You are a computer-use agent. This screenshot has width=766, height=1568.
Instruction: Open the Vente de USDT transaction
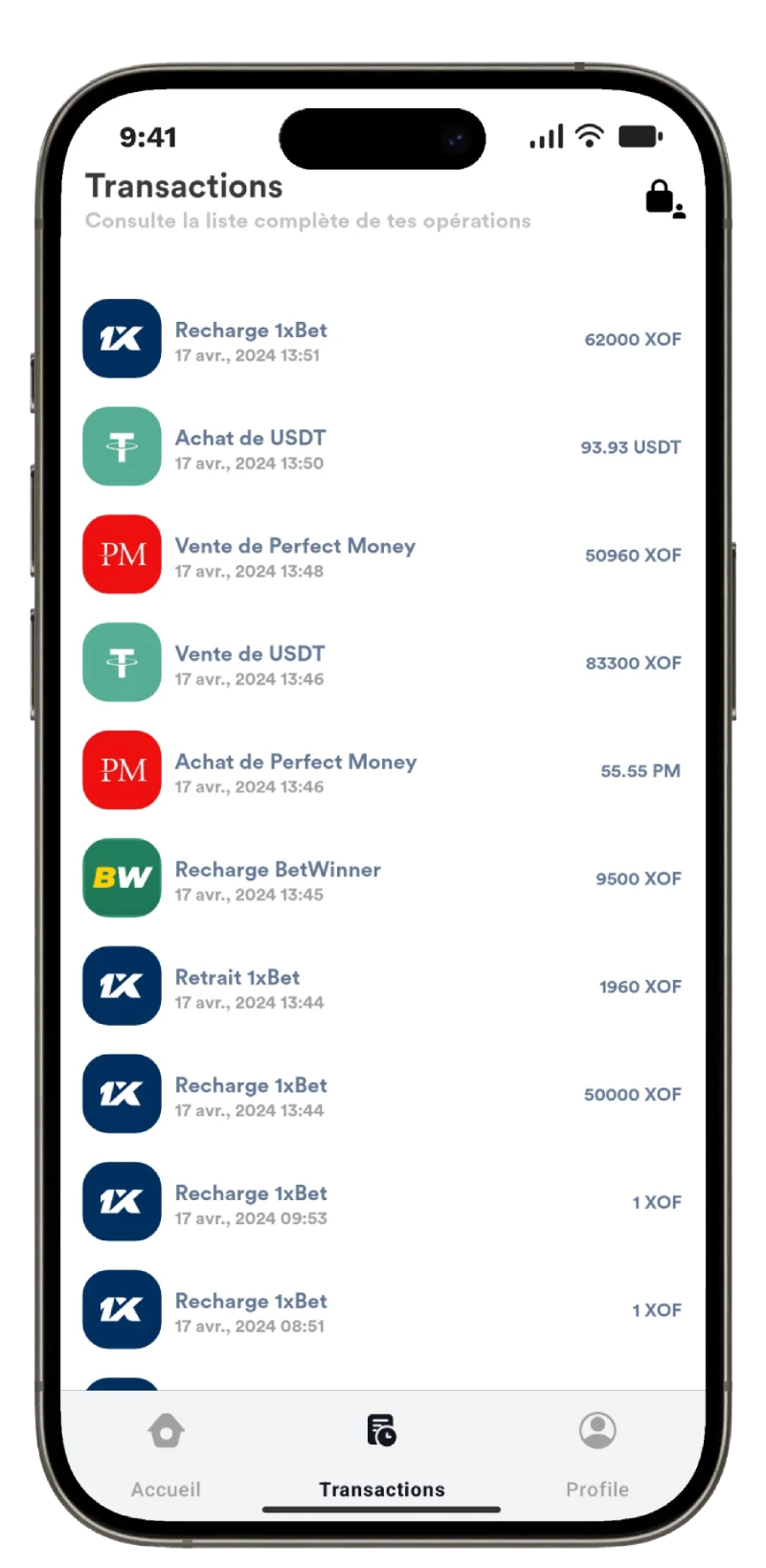[381, 663]
